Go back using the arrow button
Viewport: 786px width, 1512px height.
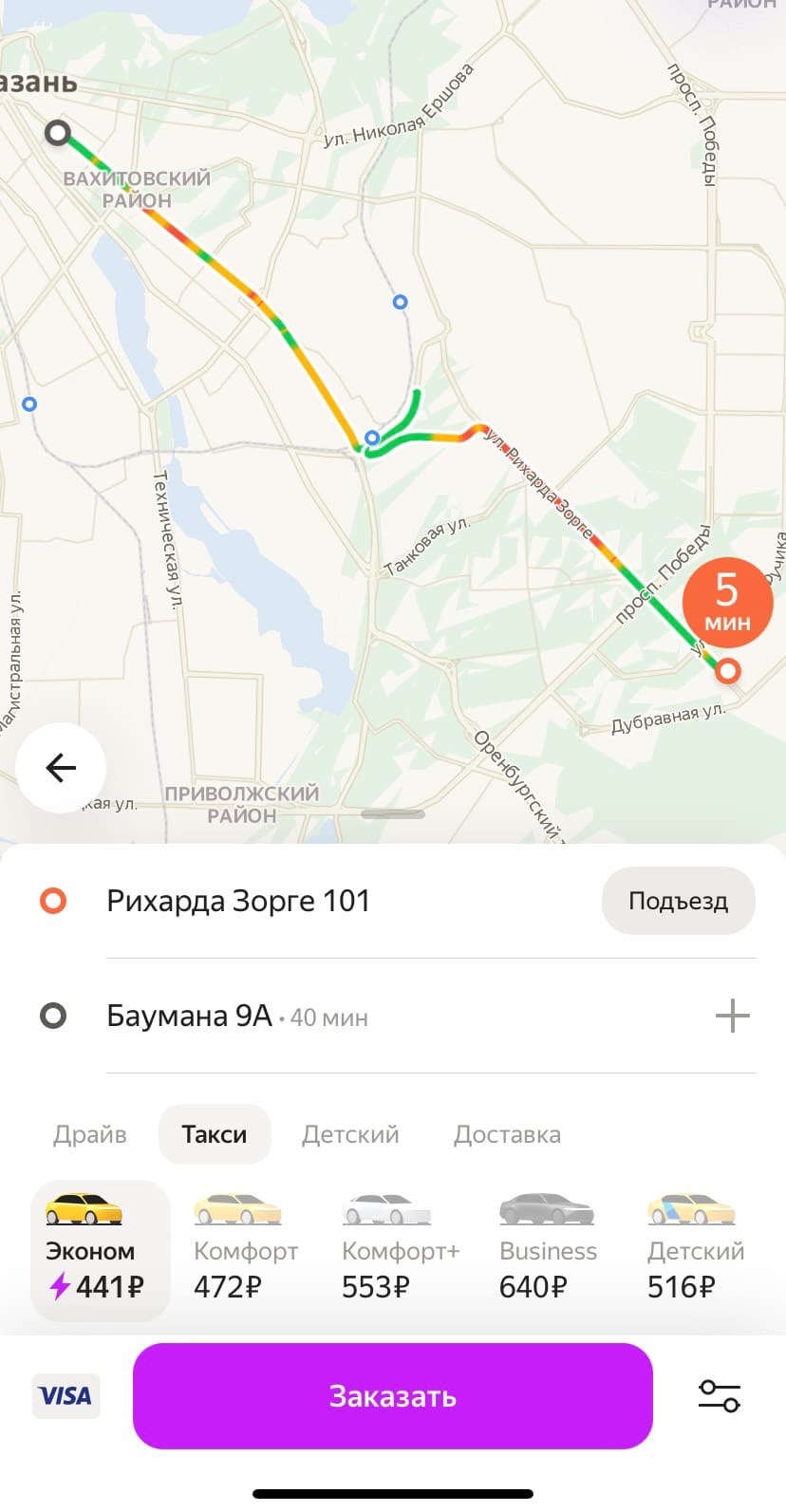tap(61, 767)
